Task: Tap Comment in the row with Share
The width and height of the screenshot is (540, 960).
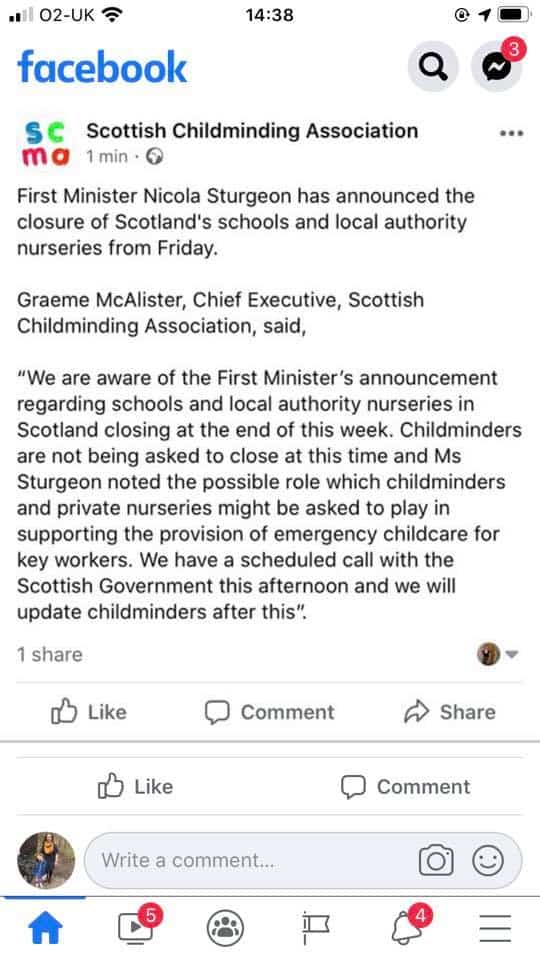Action: tap(269, 712)
